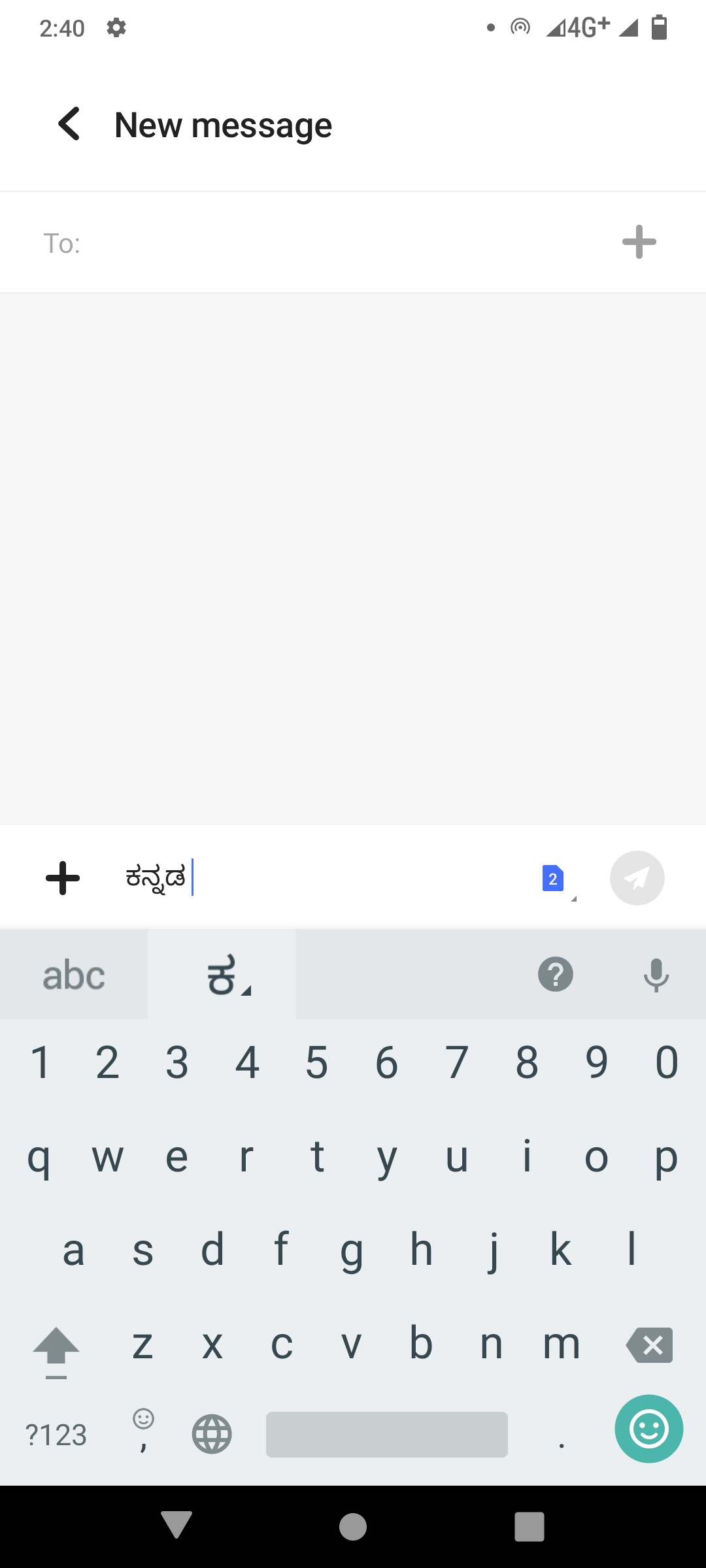Tap the message text field with ಕನ್ನಡ

click(x=320, y=877)
